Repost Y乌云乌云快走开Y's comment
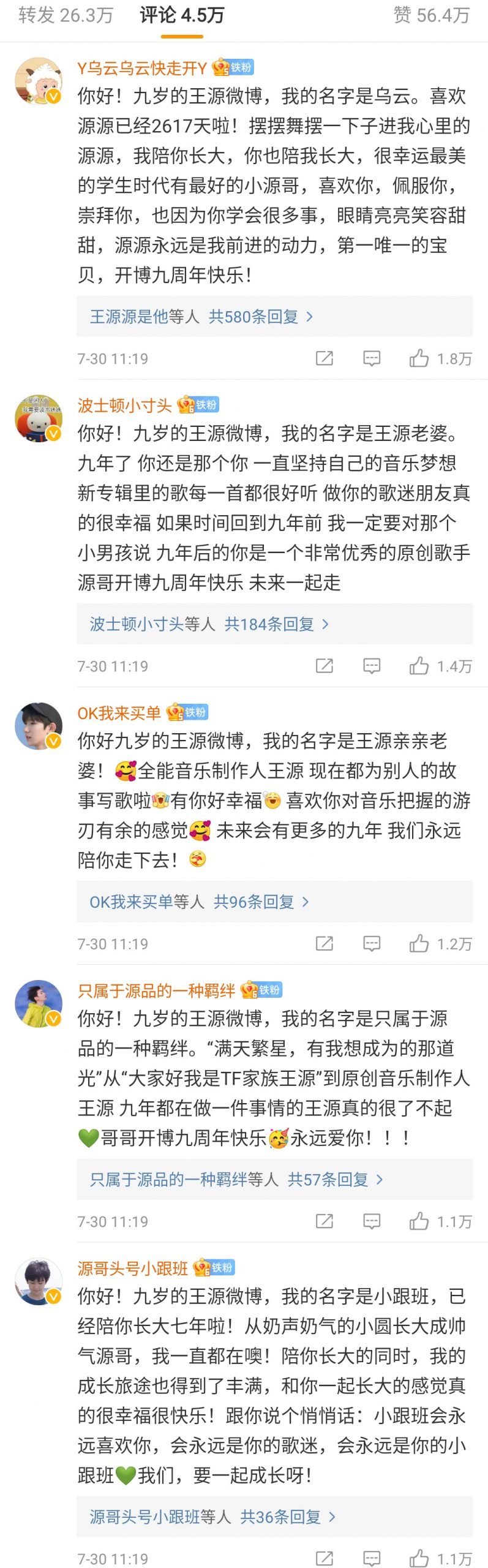This screenshot has height=1568, width=488. [x=324, y=358]
